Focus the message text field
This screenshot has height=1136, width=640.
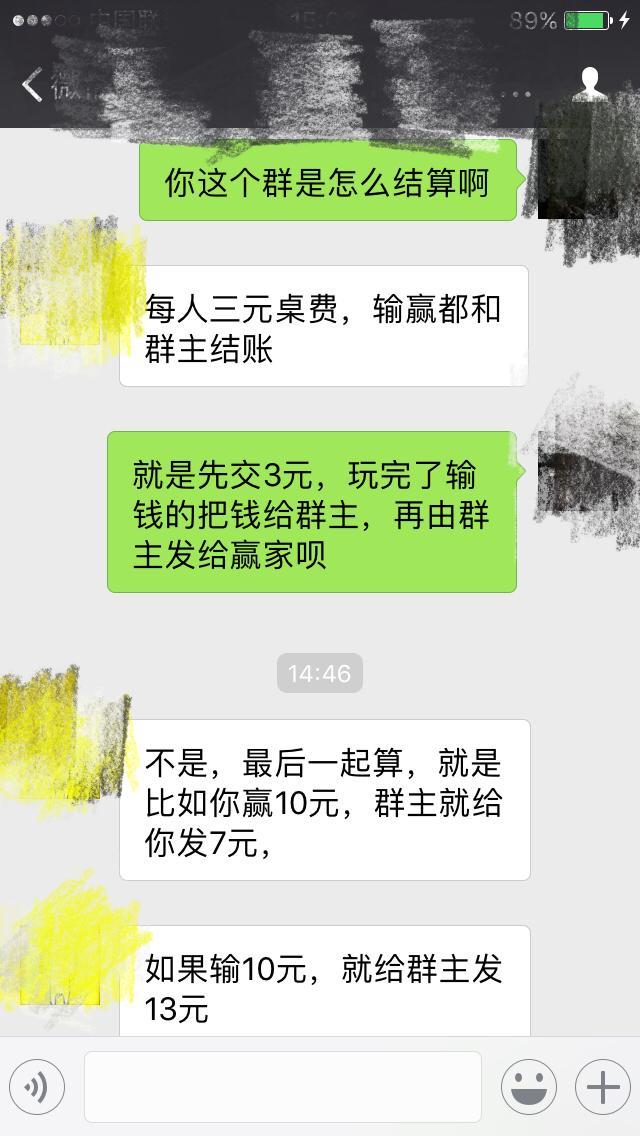click(x=283, y=1086)
